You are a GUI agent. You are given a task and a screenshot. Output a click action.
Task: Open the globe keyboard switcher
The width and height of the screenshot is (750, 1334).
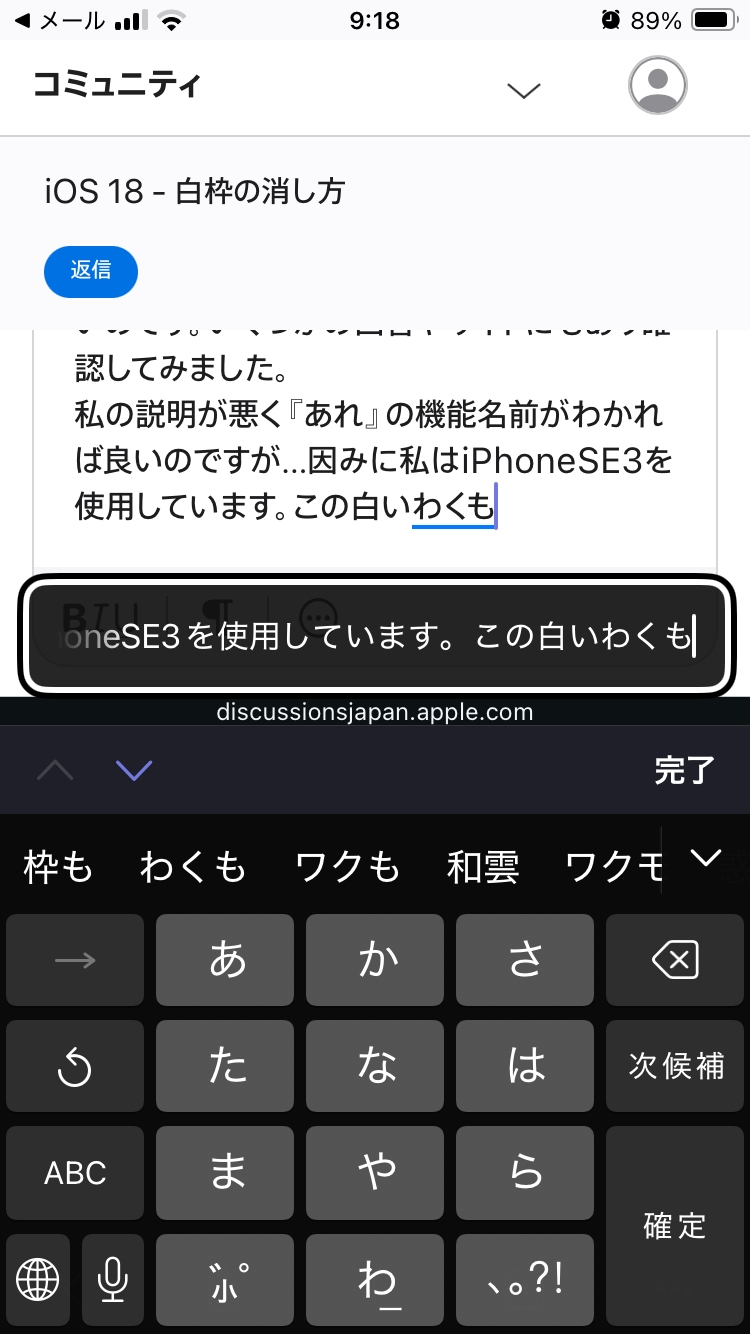point(38,1278)
